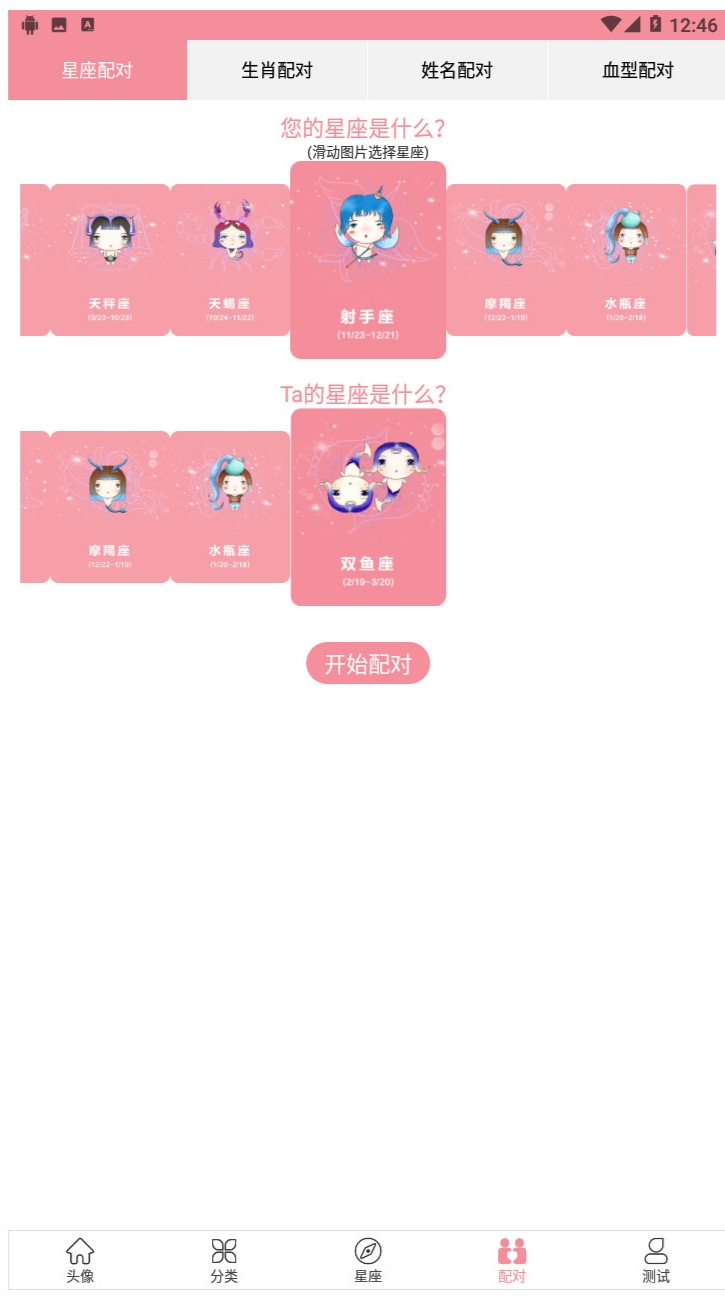Image resolution: width=725 pixels, height=1300 pixels.
Task: Switch to the 血型配对 tab
Action: tap(637, 70)
